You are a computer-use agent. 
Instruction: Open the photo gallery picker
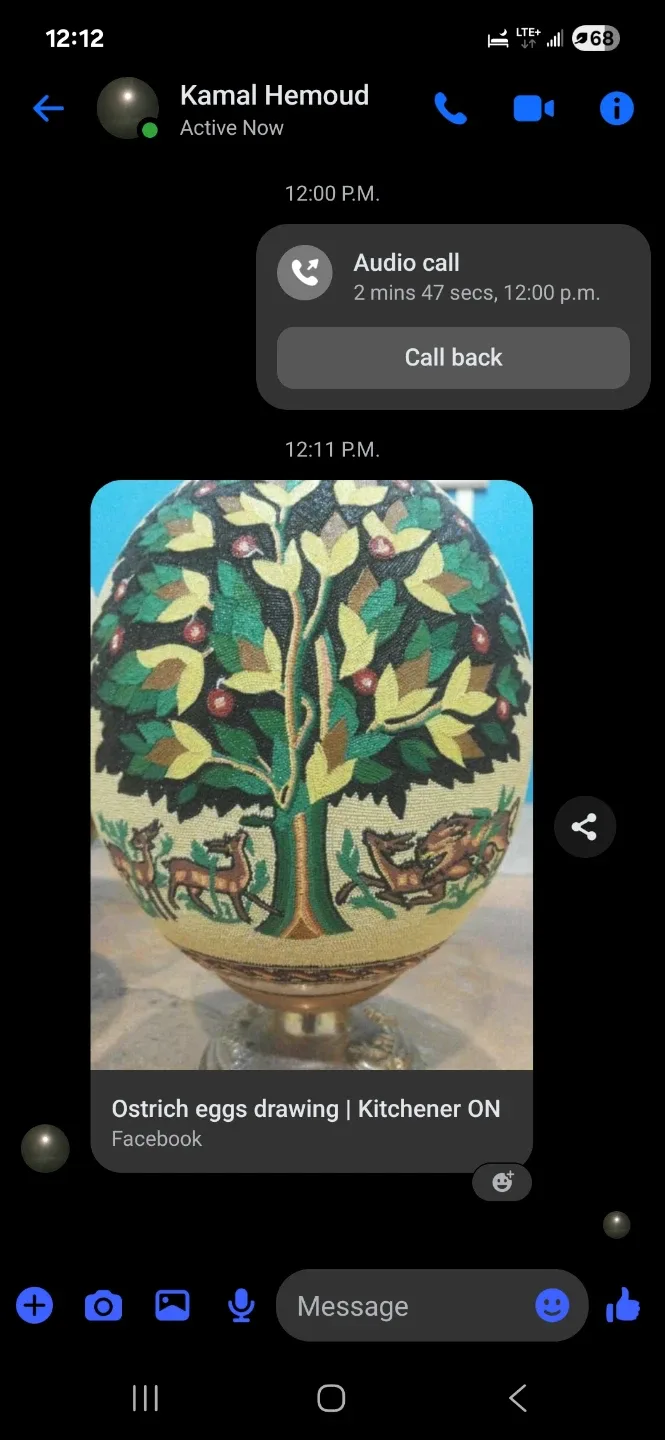pos(172,1305)
